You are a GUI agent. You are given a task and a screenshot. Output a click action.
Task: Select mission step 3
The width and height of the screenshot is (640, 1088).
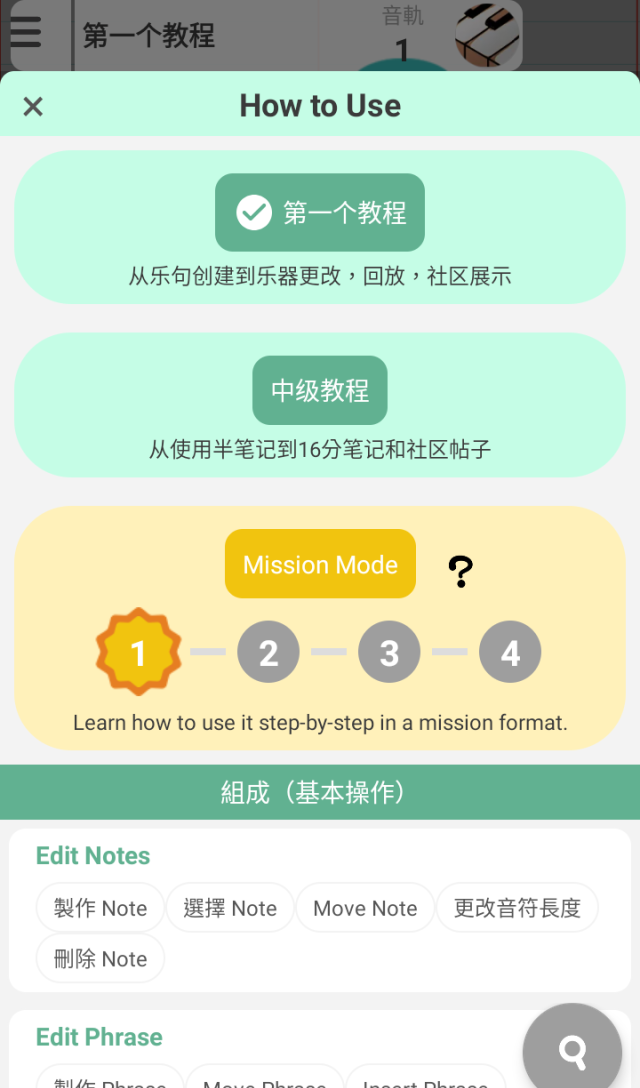pos(389,652)
